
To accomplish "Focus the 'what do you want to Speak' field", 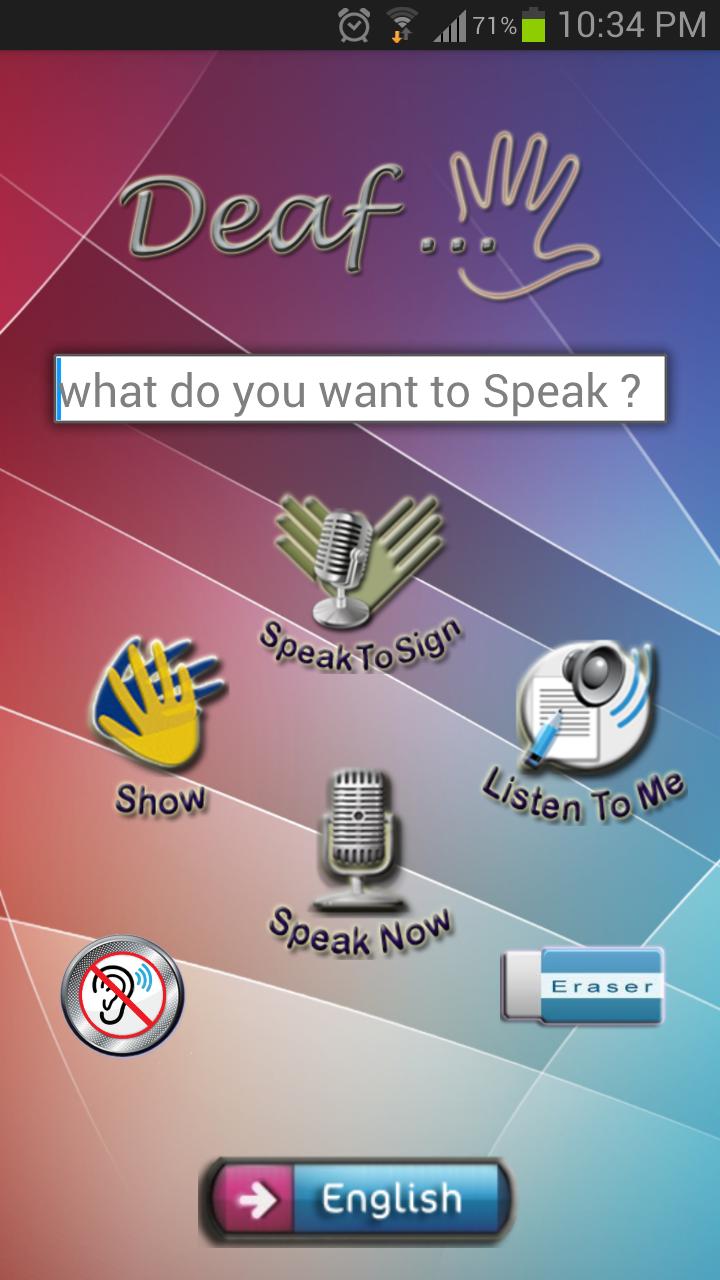I will tap(360, 389).
